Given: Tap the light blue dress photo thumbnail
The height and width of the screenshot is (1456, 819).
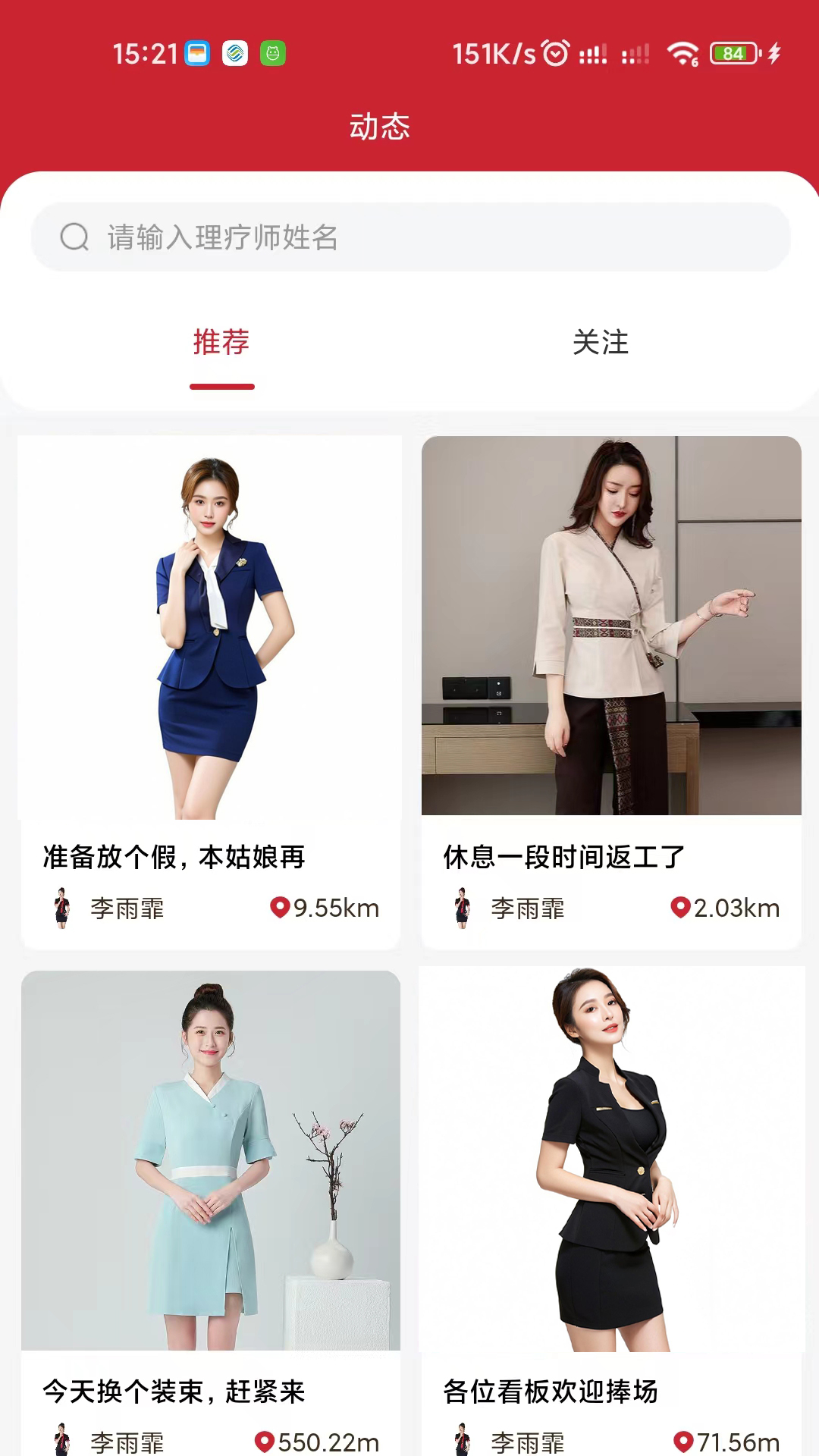Looking at the screenshot, I should pyautogui.click(x=212, y=1160).
